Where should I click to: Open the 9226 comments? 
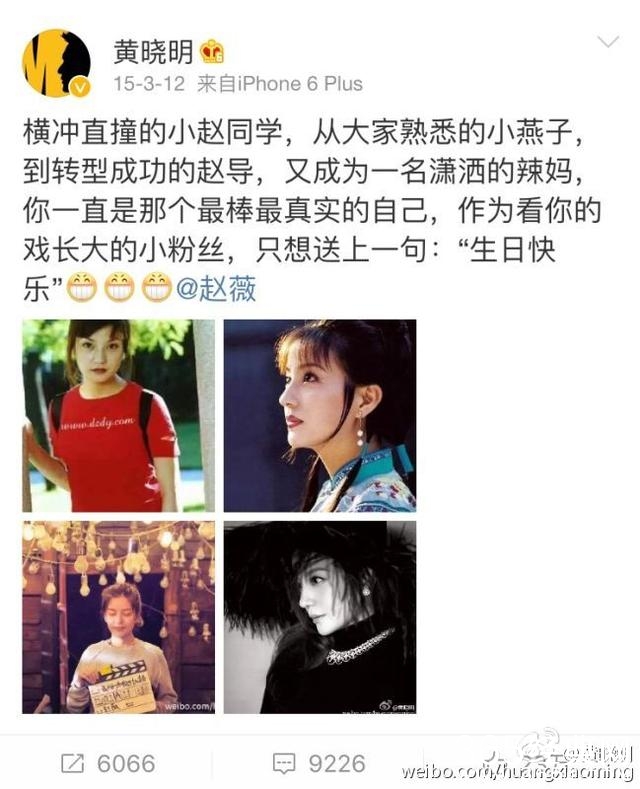321,763
